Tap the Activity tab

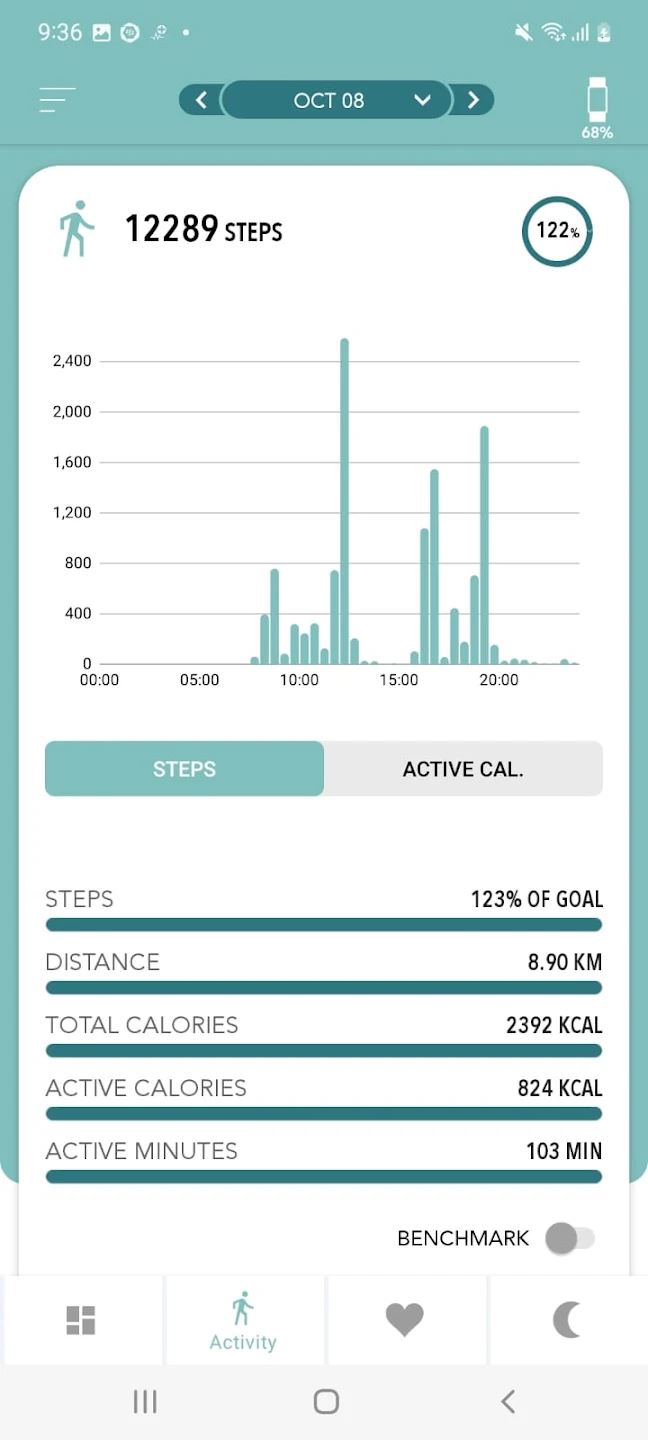243,1320
